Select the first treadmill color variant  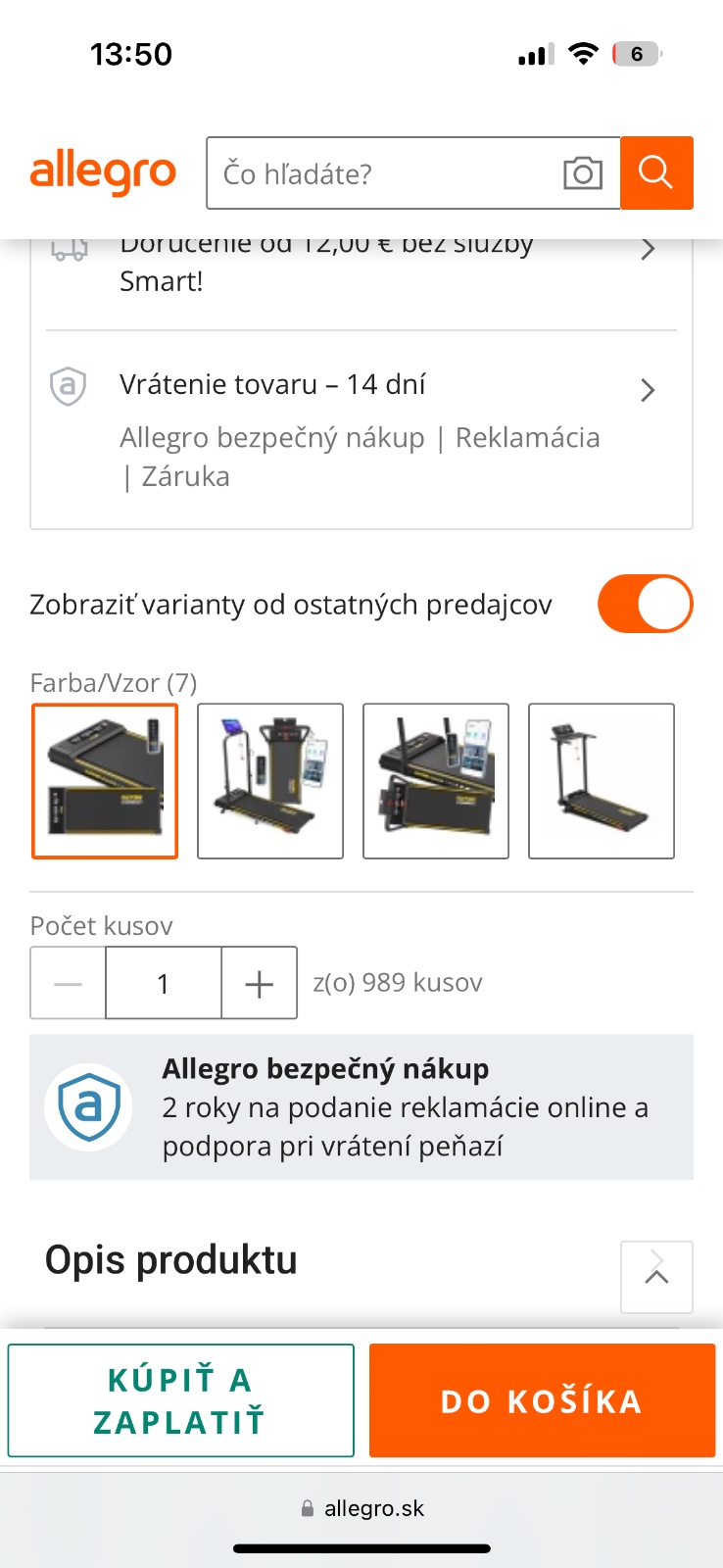pyautogui.click(x=105, y=781)
